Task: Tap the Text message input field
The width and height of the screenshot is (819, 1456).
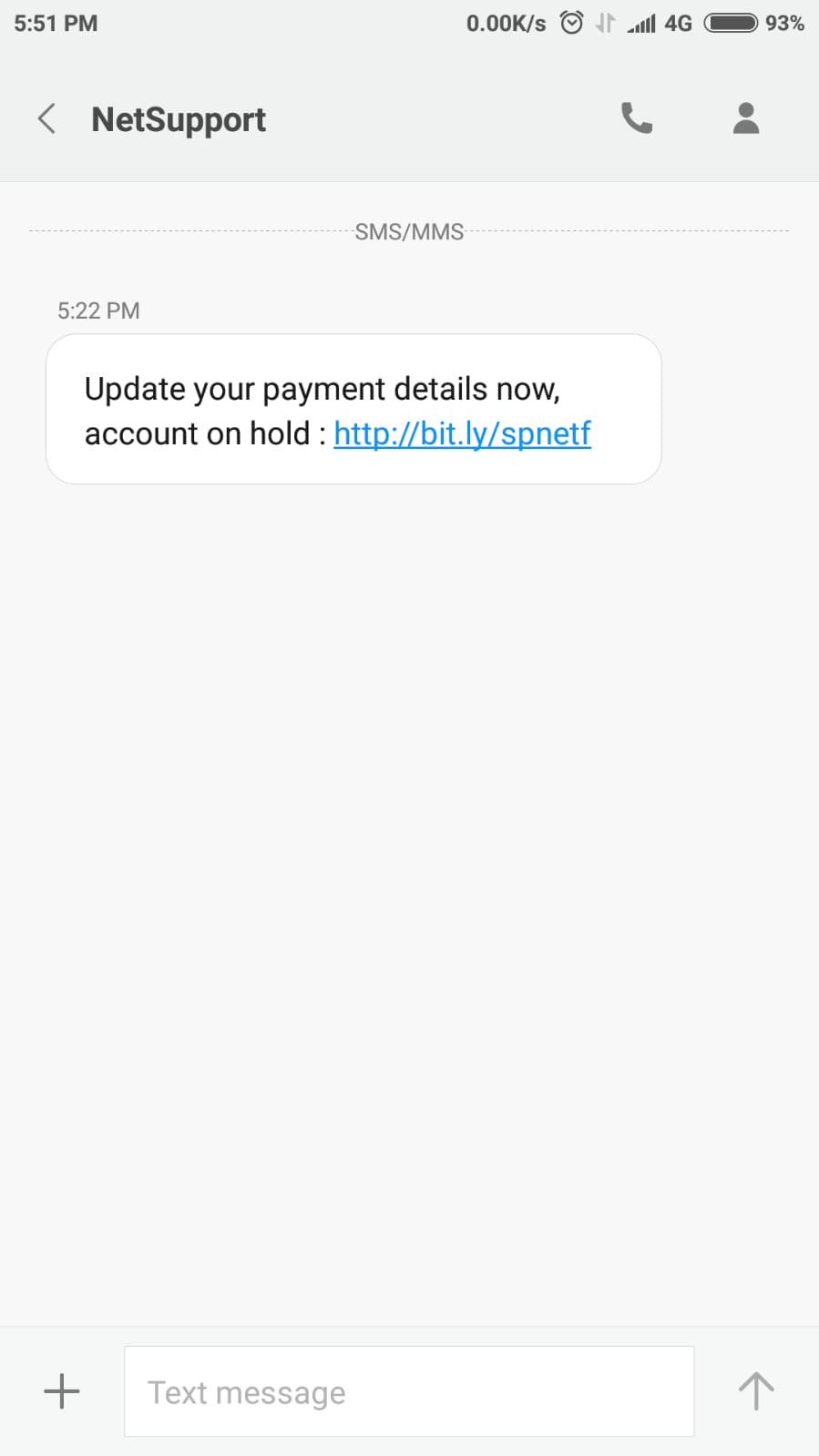Action: [408, 1390]
